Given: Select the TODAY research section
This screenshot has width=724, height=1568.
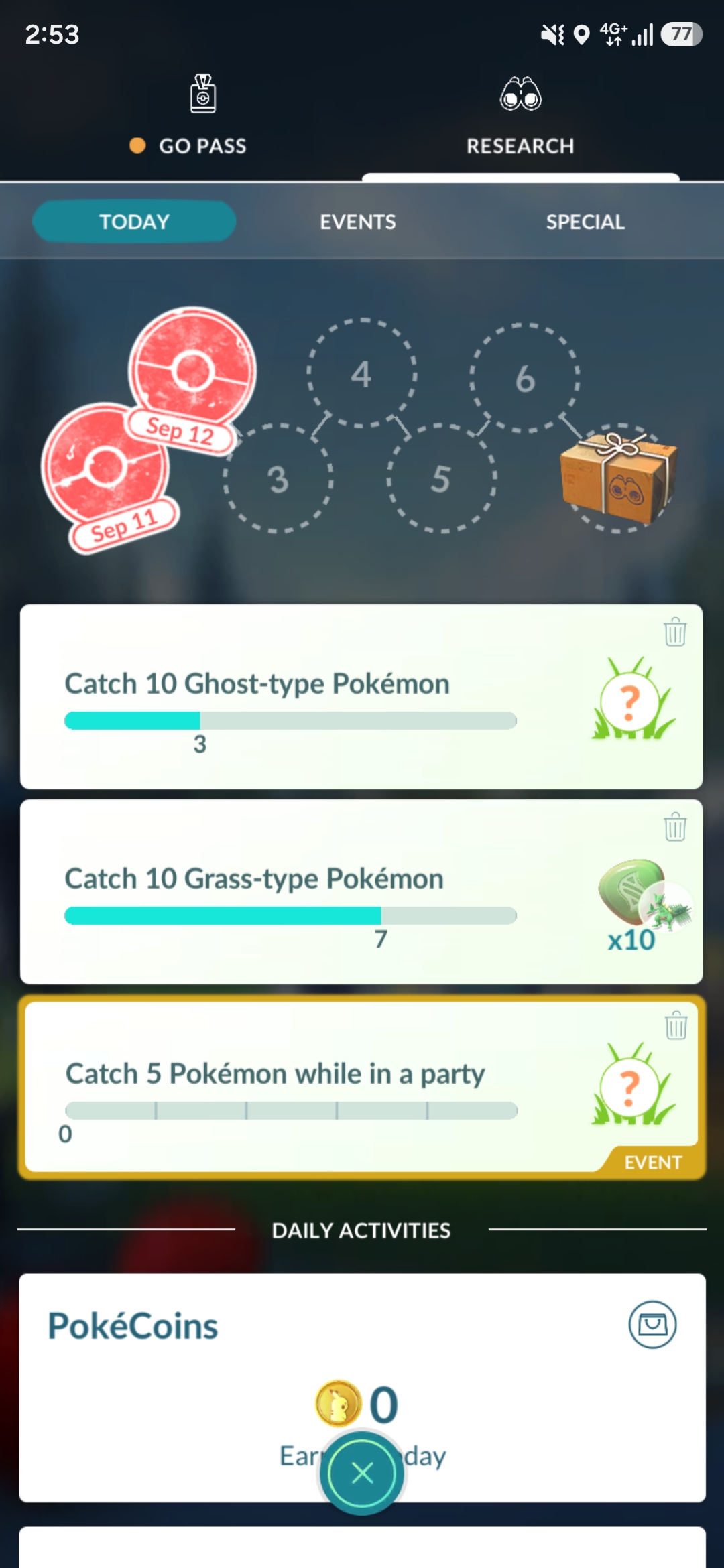Looking at the screenshot, I should click(134, 222).
